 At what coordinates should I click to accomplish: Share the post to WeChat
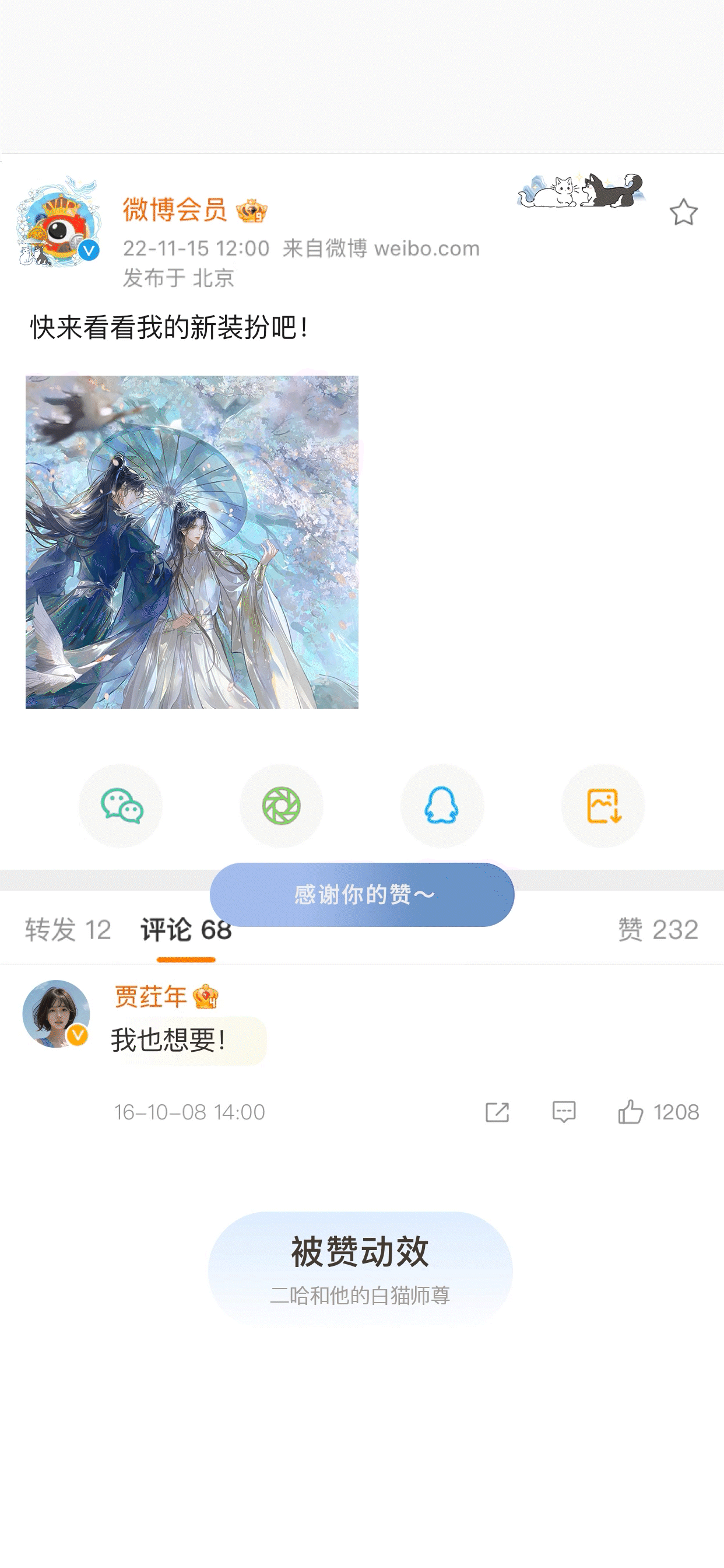tap(121, 806)
